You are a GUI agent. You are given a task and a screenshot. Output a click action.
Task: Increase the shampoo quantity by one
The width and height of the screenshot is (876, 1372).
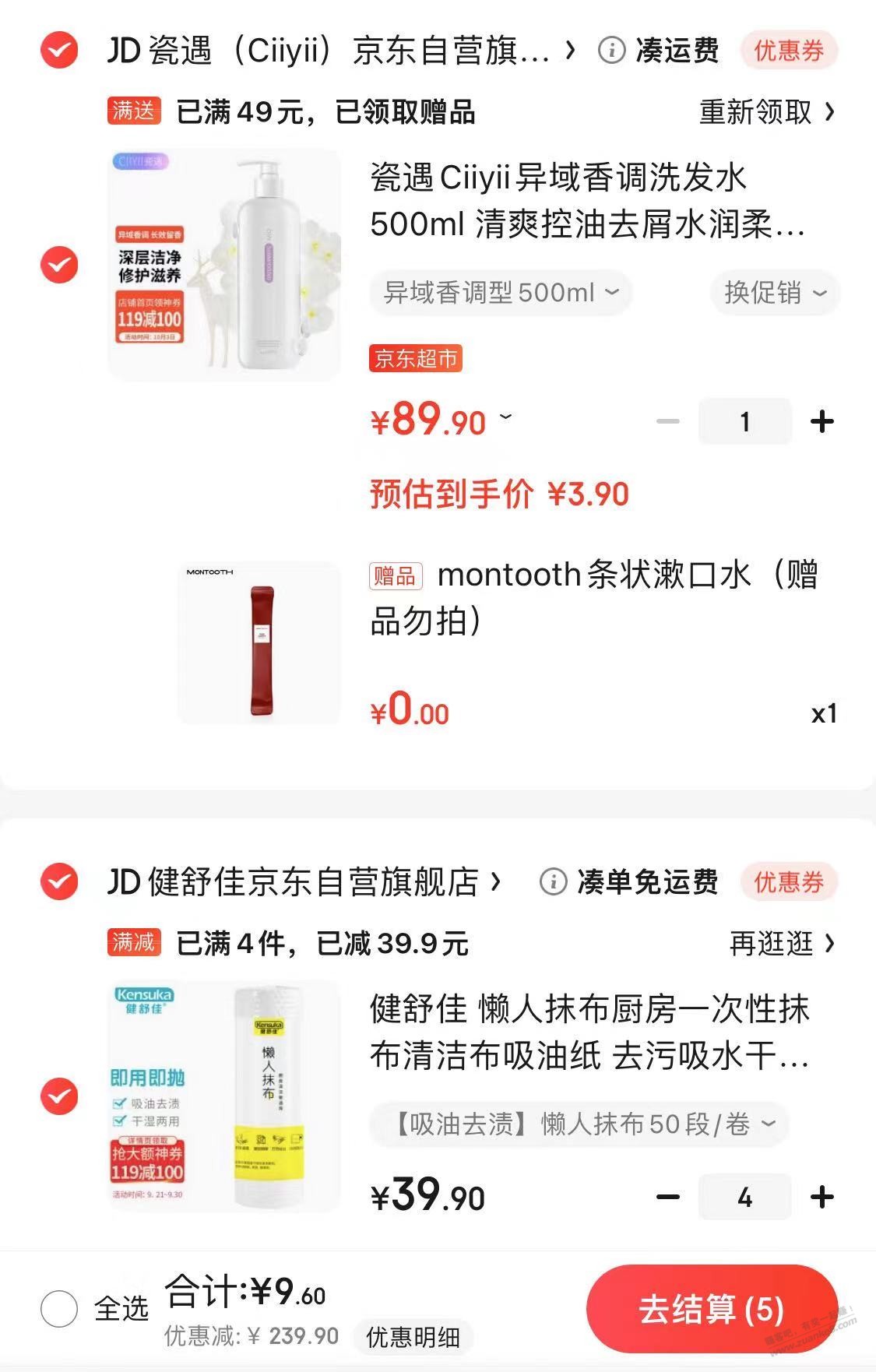tap(821, 422)
